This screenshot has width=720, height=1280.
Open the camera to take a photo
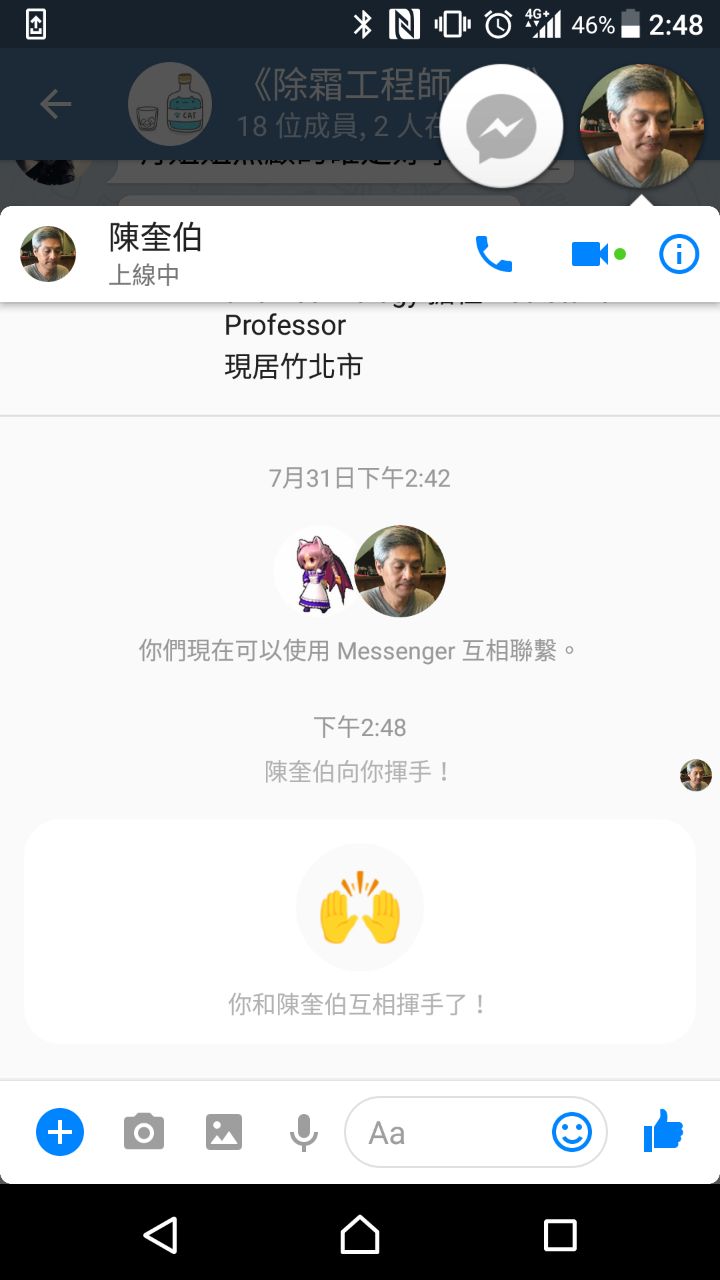144,1132
